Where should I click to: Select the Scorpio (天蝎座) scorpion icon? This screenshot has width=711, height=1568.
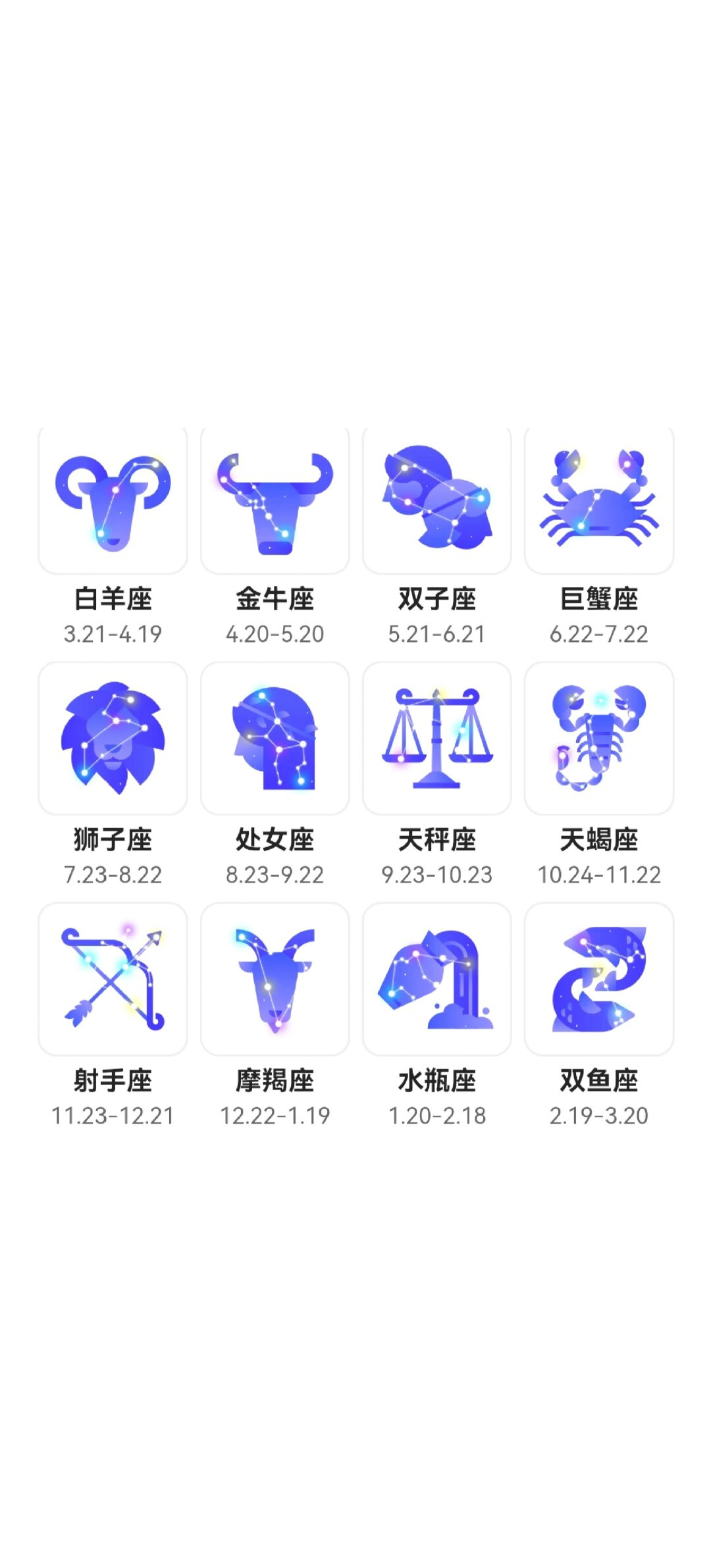[x=598, y=739]
